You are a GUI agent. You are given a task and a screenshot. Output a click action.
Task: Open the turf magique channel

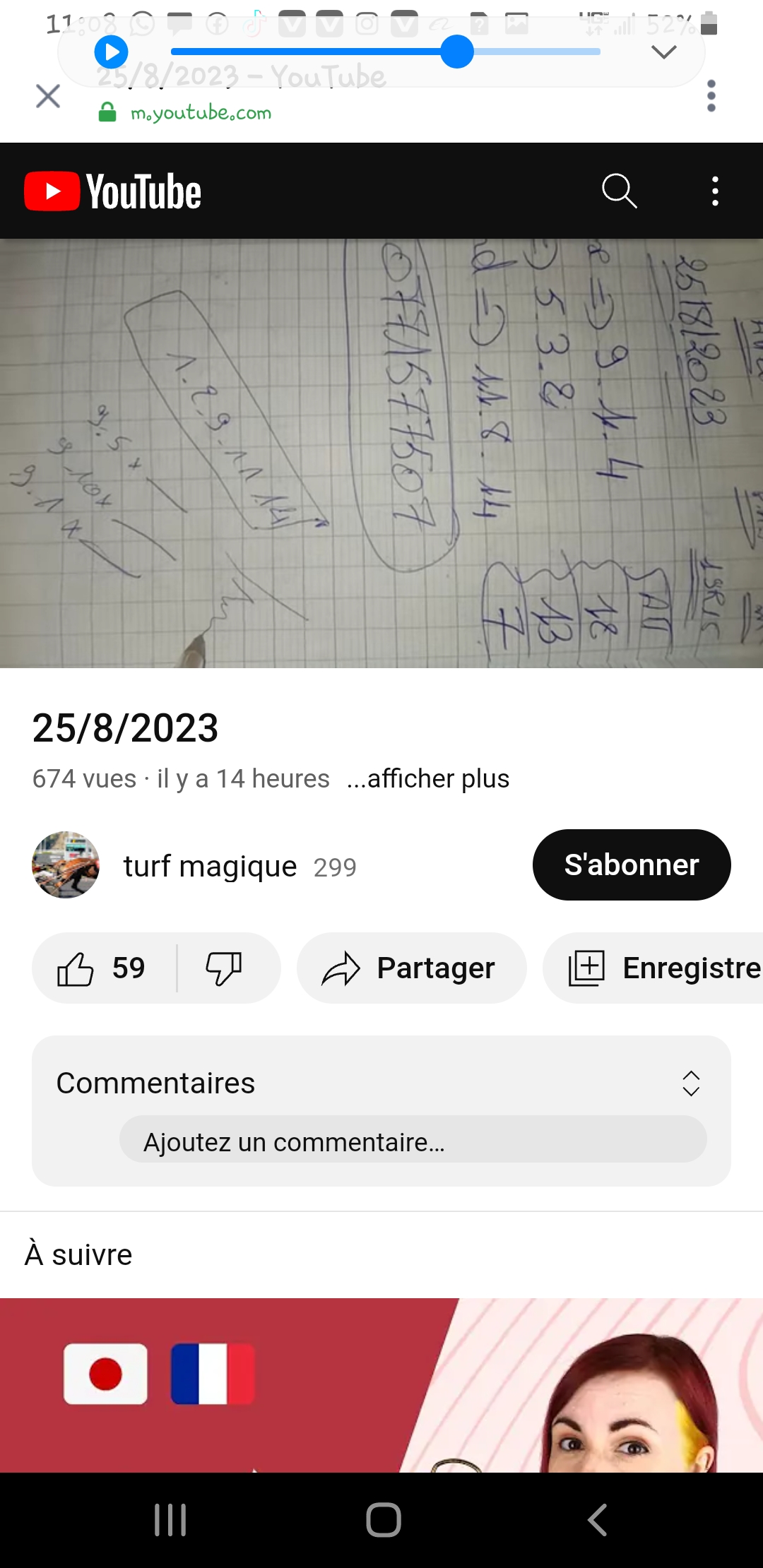[x=209, y=866]
